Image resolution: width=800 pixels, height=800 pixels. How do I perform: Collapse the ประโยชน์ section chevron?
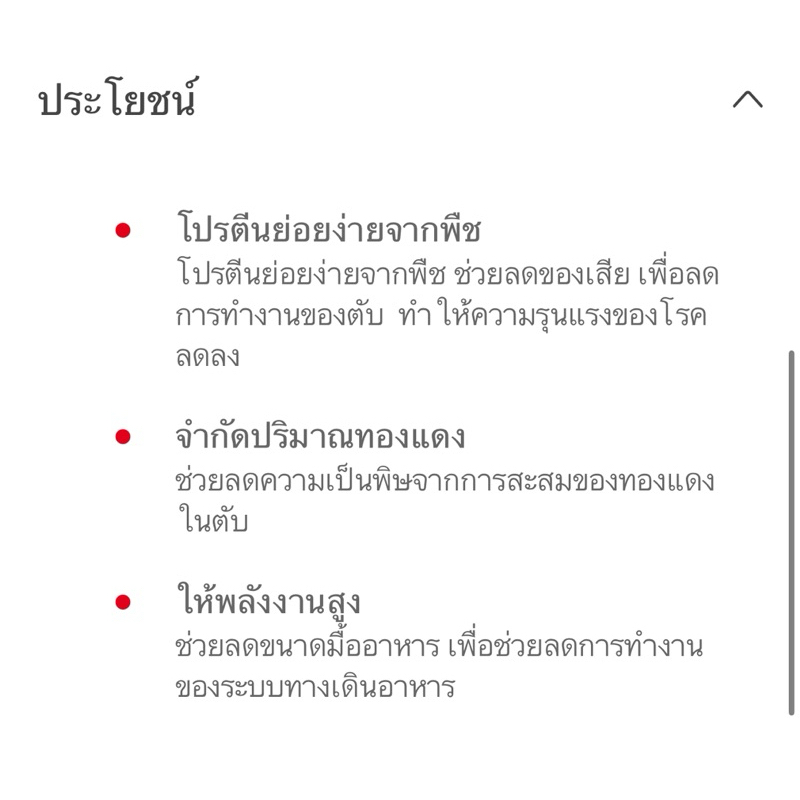(x=747, y=99)
